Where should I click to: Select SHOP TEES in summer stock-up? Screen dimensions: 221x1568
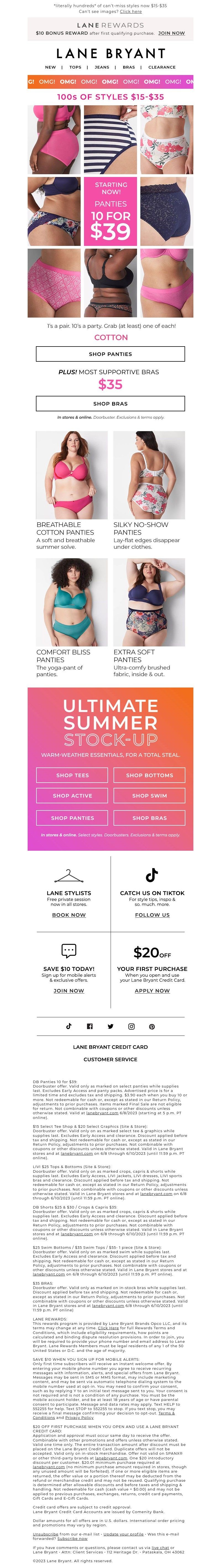click(x=72, y=775)
